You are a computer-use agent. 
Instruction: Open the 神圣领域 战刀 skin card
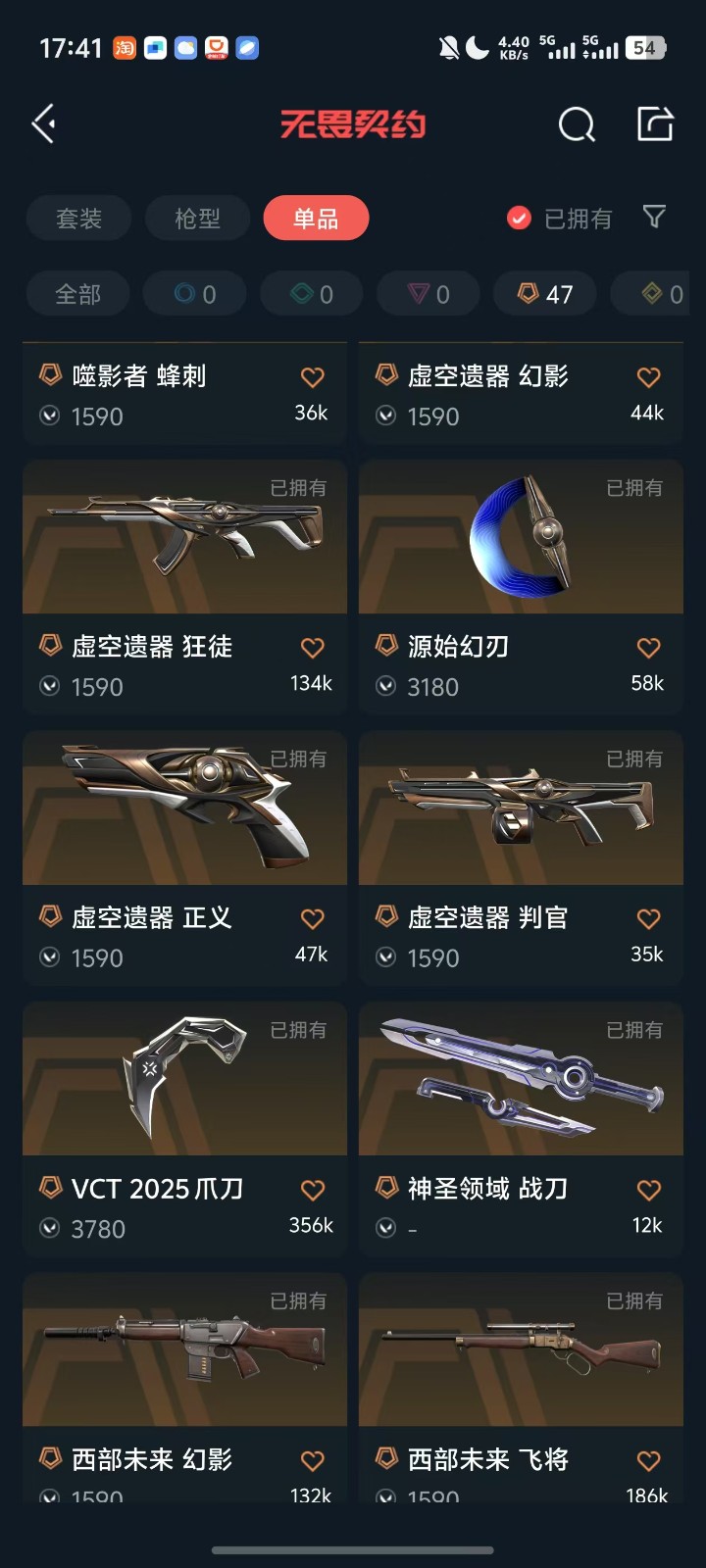[x=521, y=1079]
